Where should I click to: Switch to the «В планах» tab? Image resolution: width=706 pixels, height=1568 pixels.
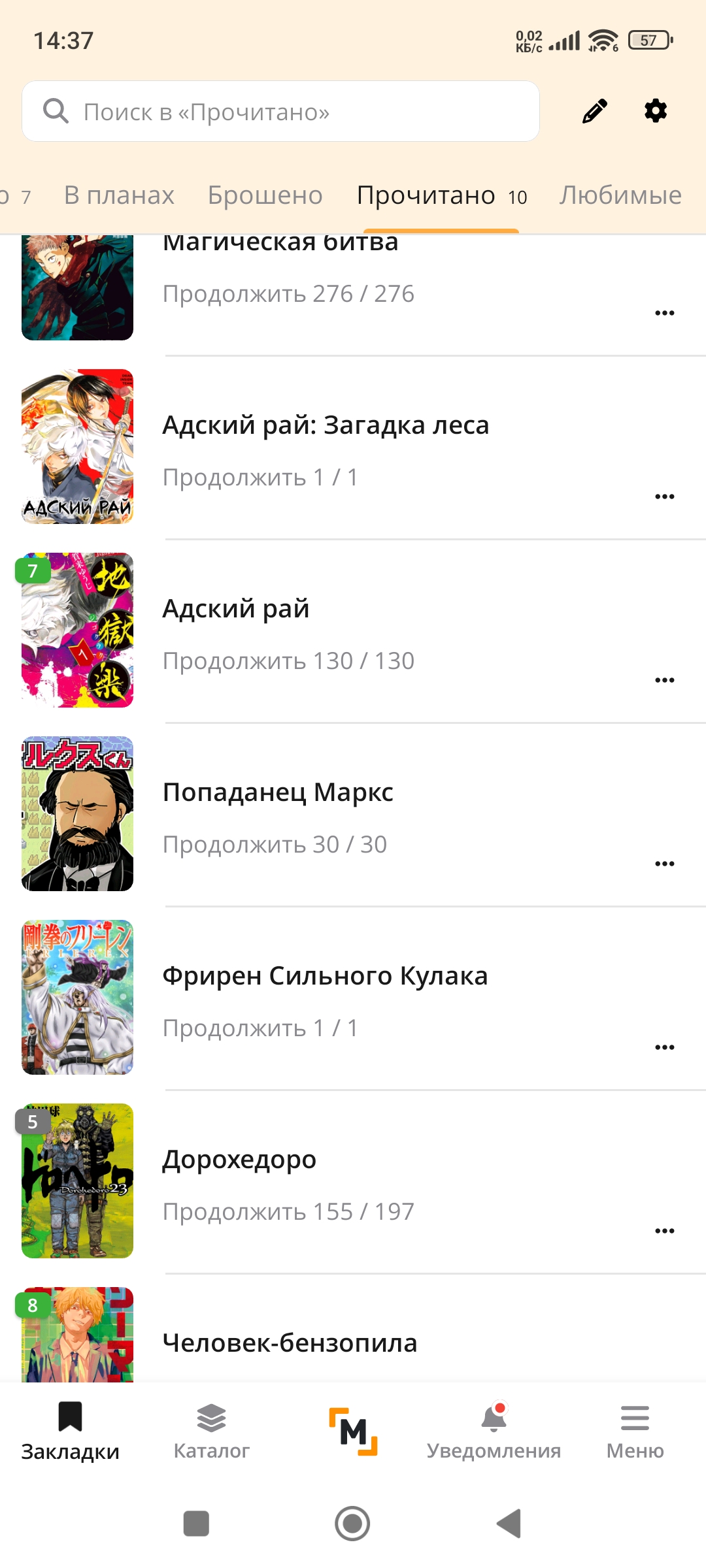tap(119, 195)
